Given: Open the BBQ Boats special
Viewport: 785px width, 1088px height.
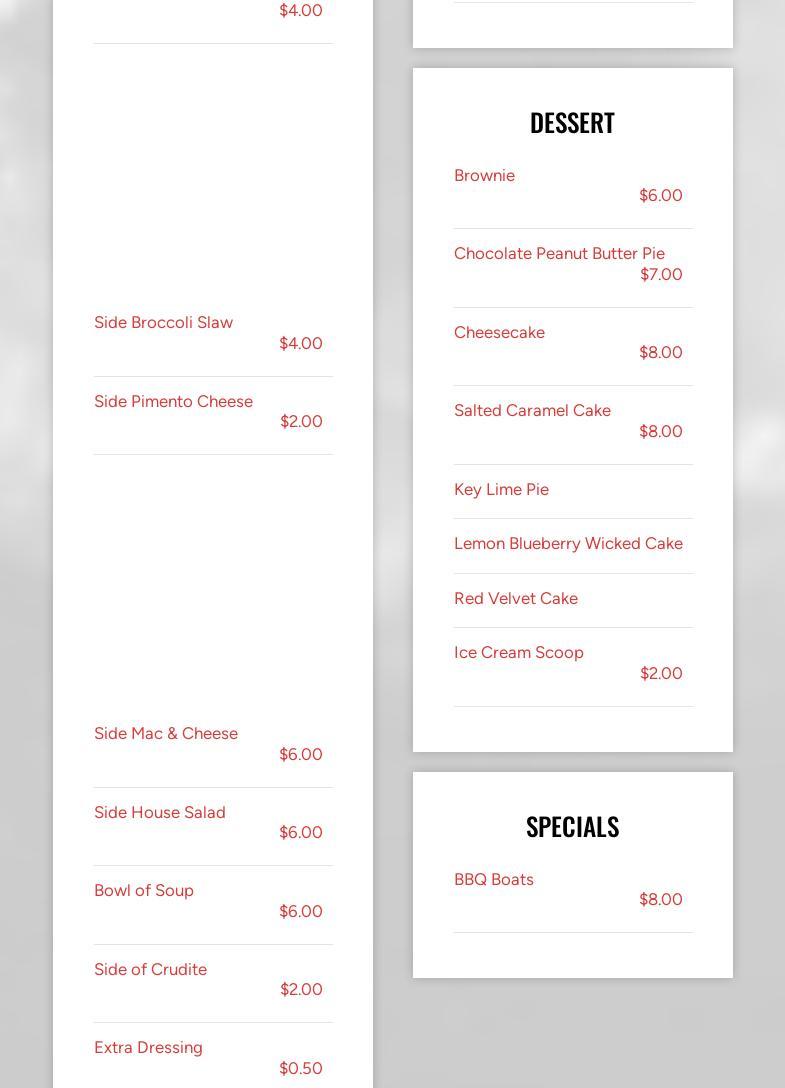Looking at the screenshot, I should click(494, 880).
